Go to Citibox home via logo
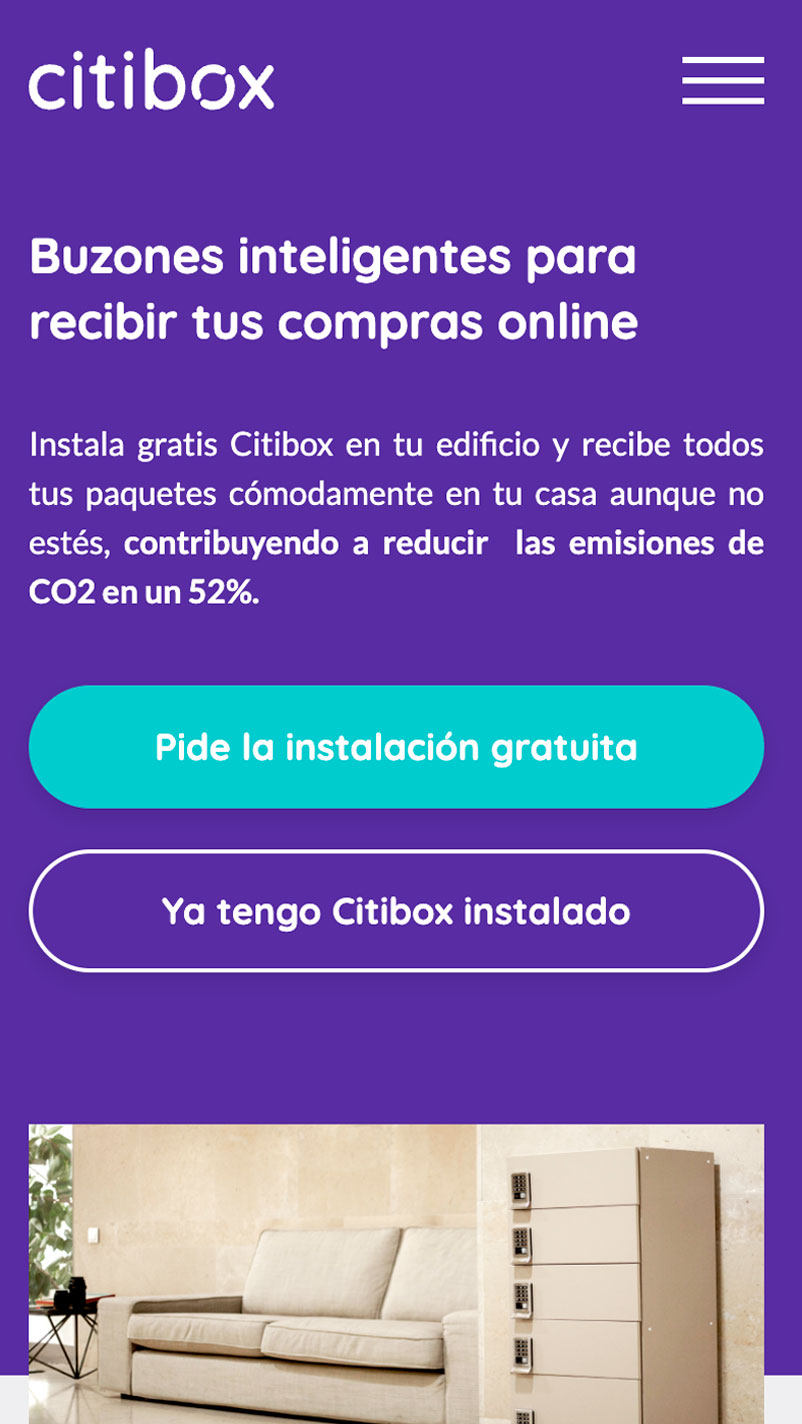The width and height of the screenshot is (802, 1424). point(151,80)
